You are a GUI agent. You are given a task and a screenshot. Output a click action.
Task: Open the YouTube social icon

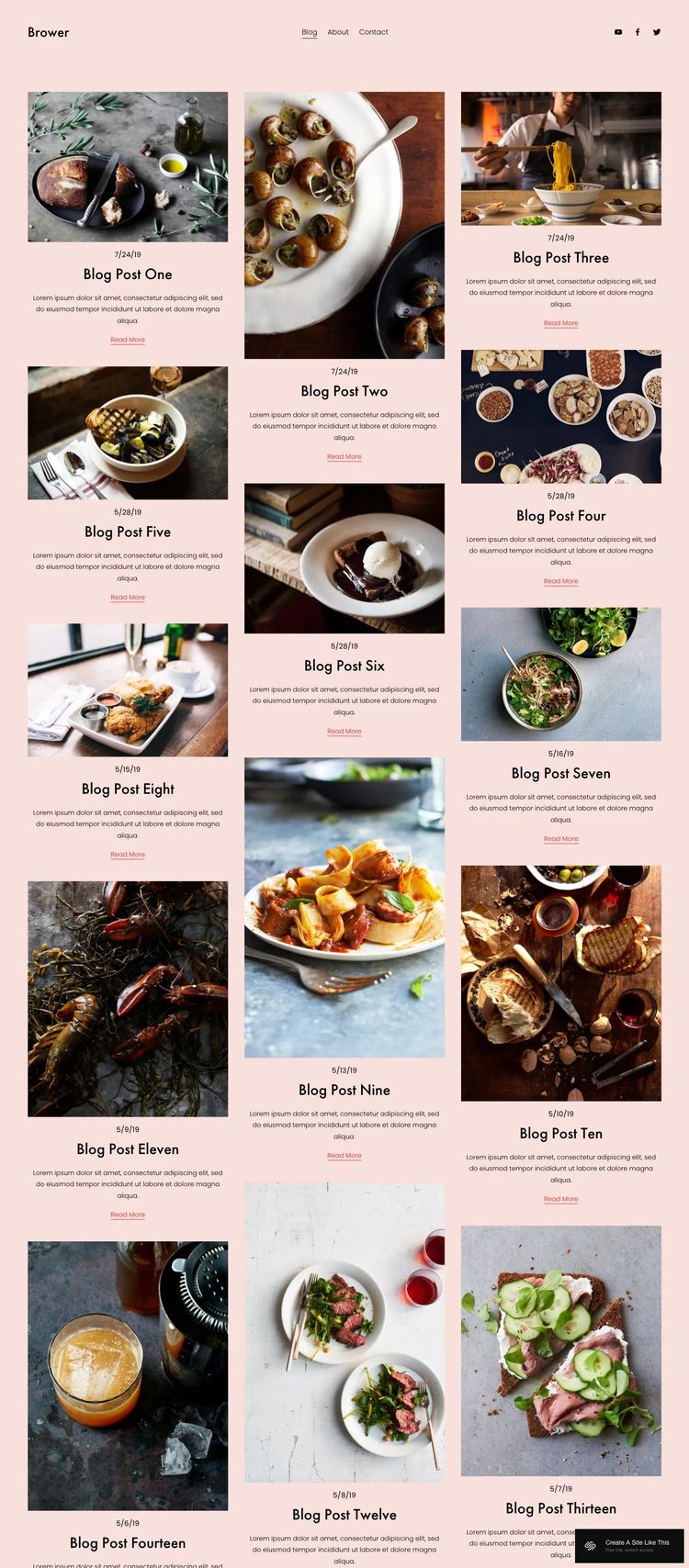tap(618, 32)
